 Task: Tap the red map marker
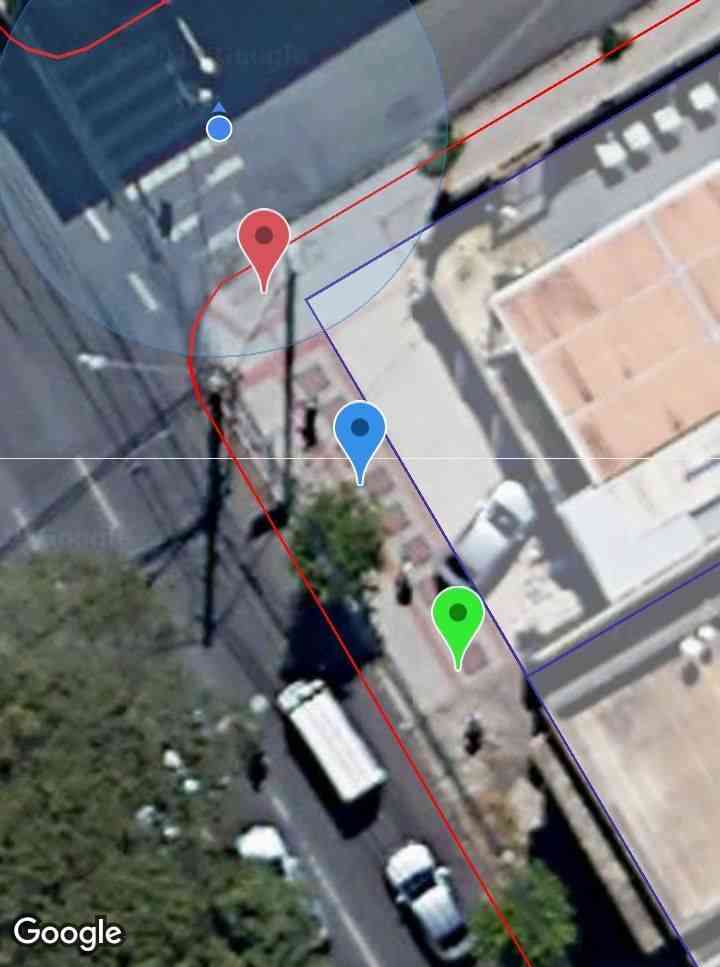coord(264,241)
